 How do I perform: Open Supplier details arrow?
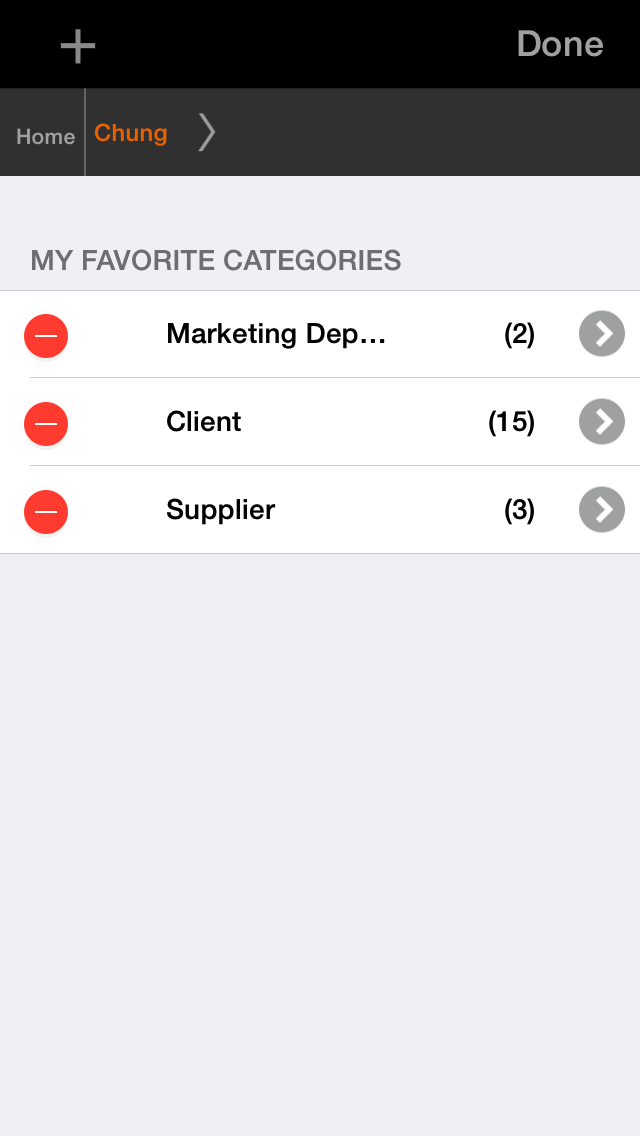pyautogui.click(x=601, y=510)
